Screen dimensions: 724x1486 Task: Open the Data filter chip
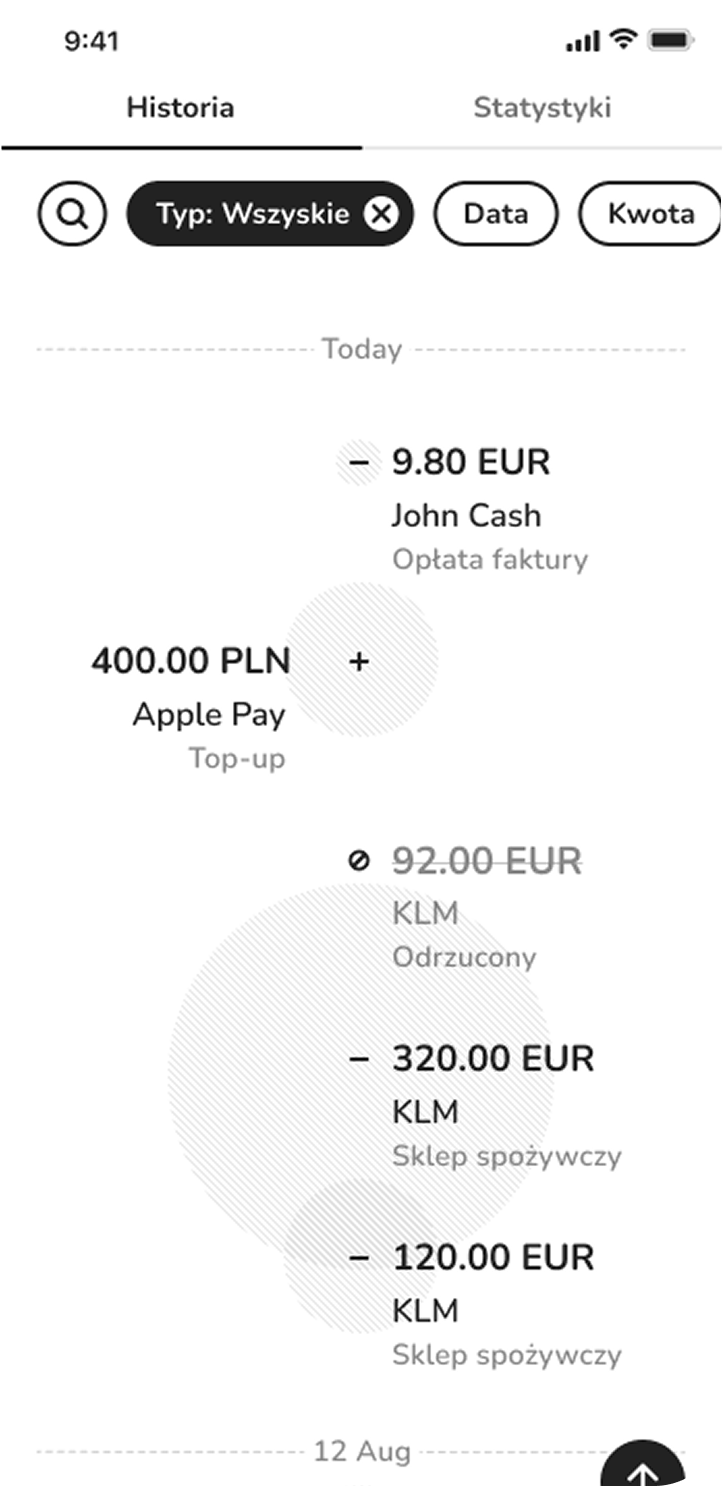496,213
